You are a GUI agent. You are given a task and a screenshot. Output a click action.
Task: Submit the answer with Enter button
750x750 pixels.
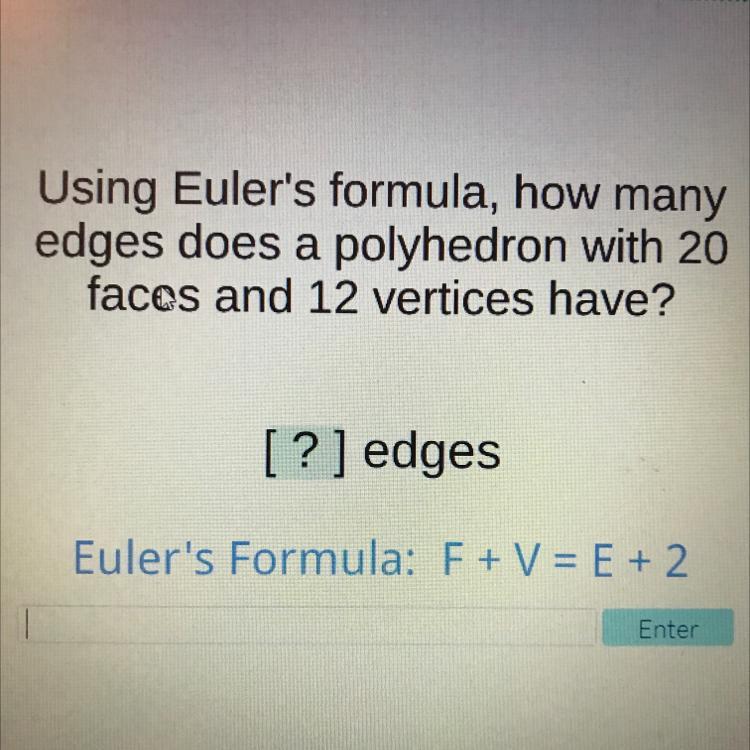pos(667,629)
